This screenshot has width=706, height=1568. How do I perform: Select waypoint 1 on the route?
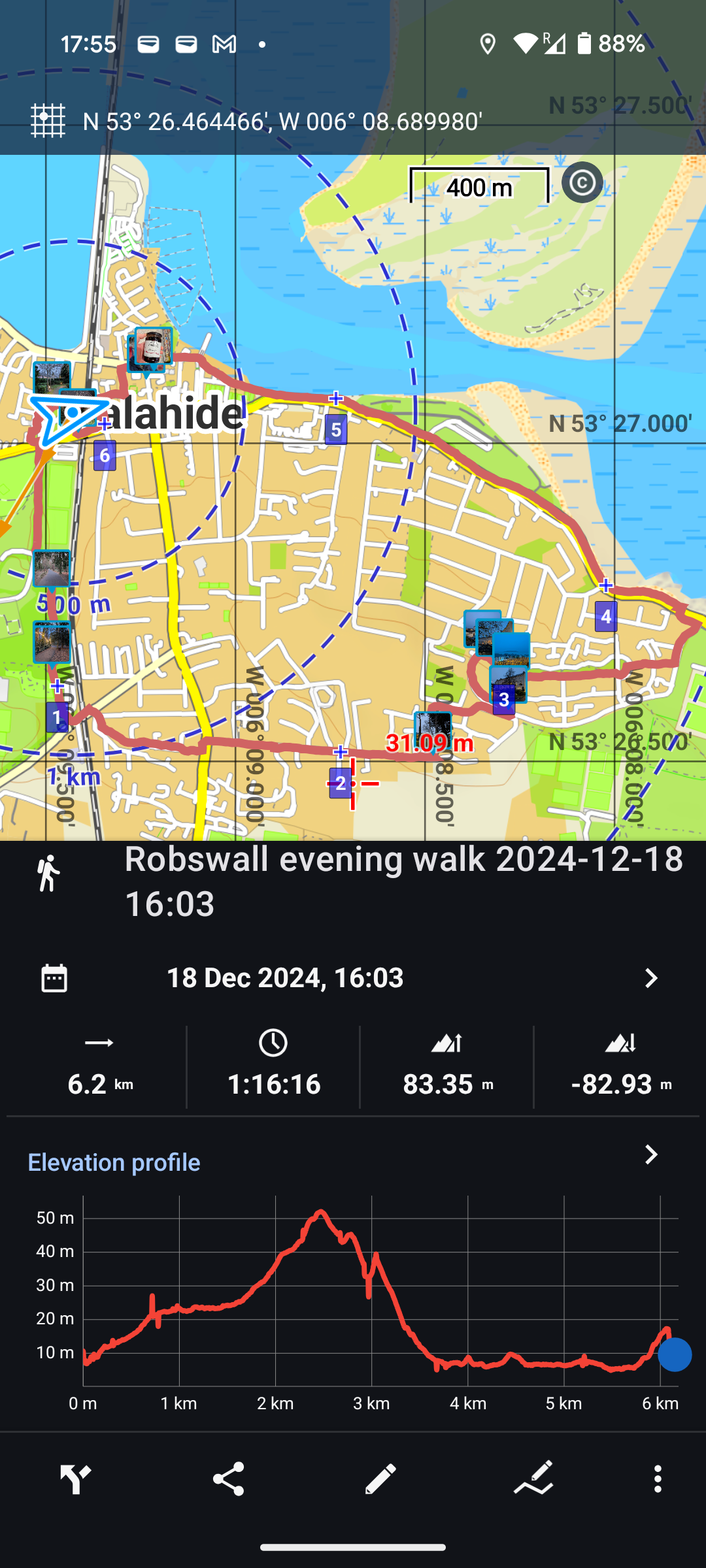click(57, 717)
